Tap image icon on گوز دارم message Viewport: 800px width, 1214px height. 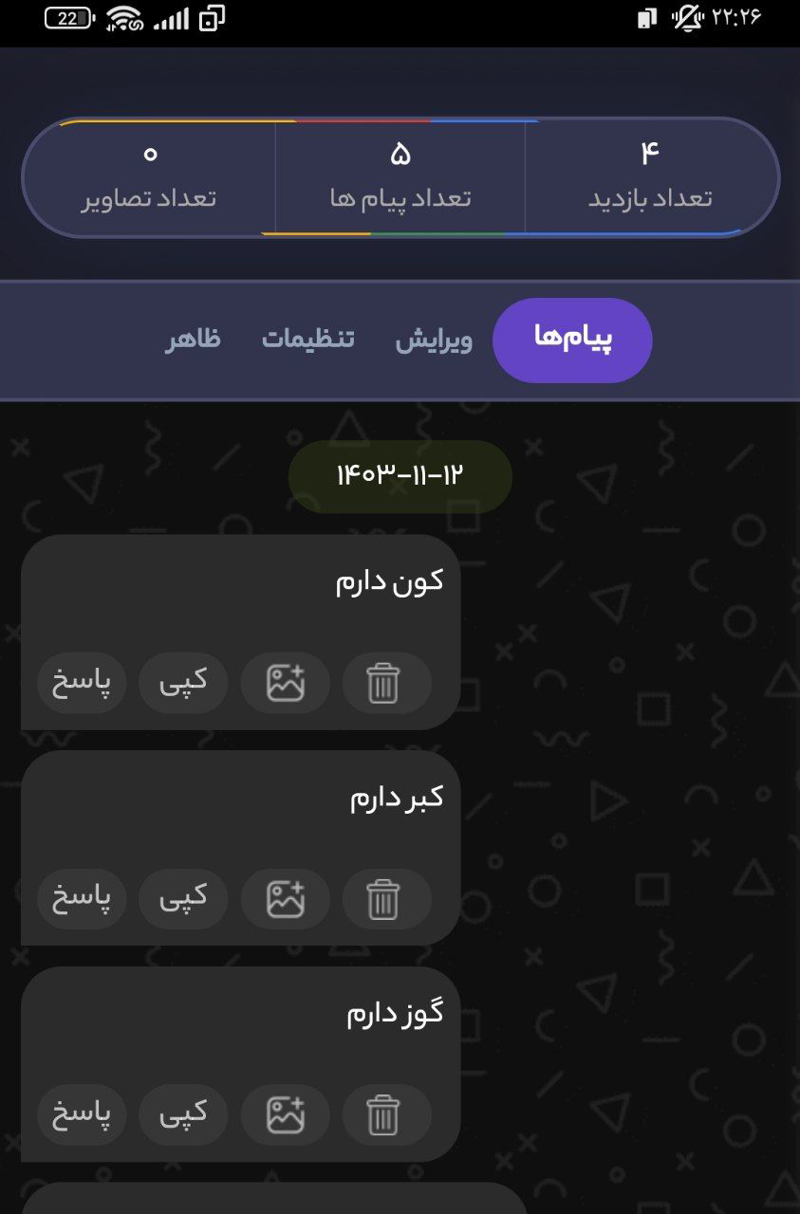pyautogui.click(x=285, y=1115)
